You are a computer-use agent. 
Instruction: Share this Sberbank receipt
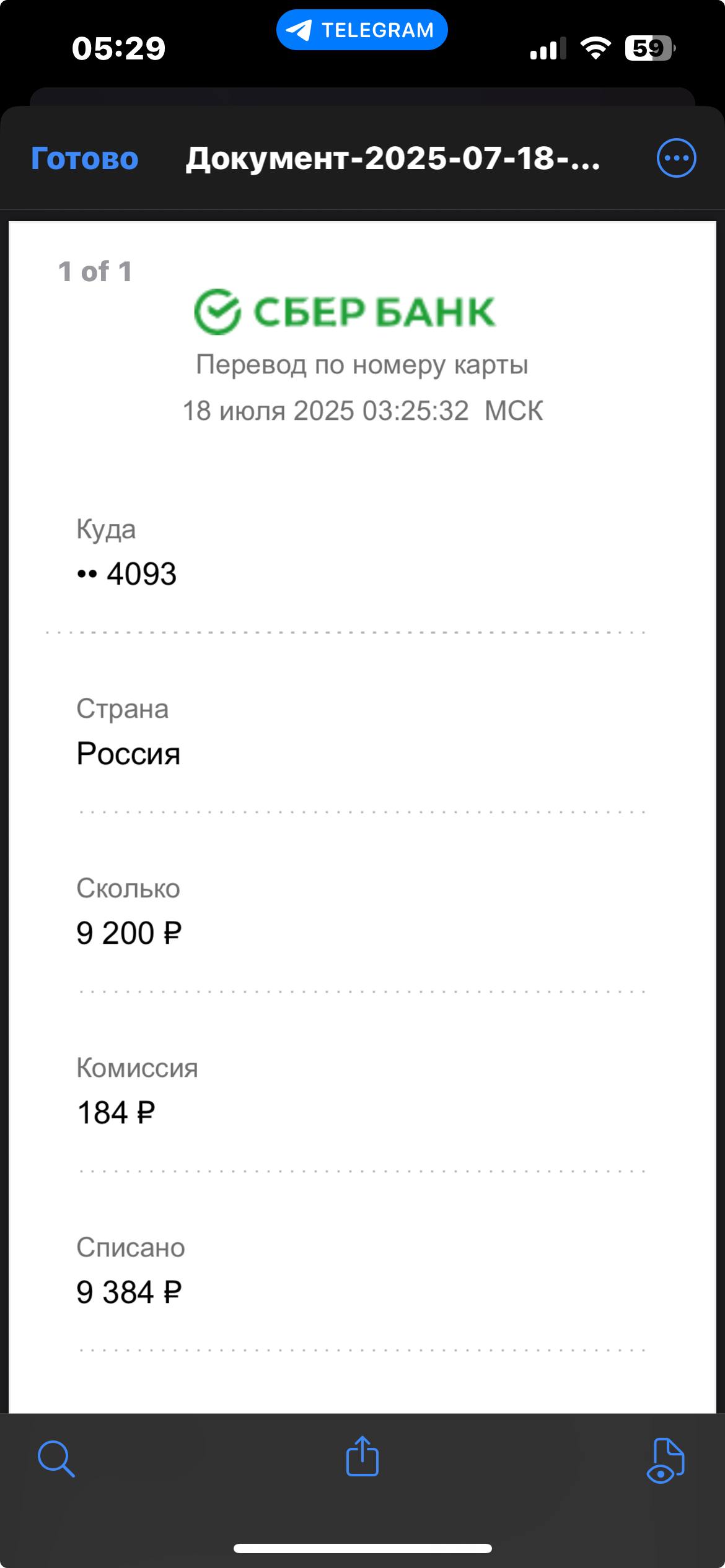tap(362, 1457)
